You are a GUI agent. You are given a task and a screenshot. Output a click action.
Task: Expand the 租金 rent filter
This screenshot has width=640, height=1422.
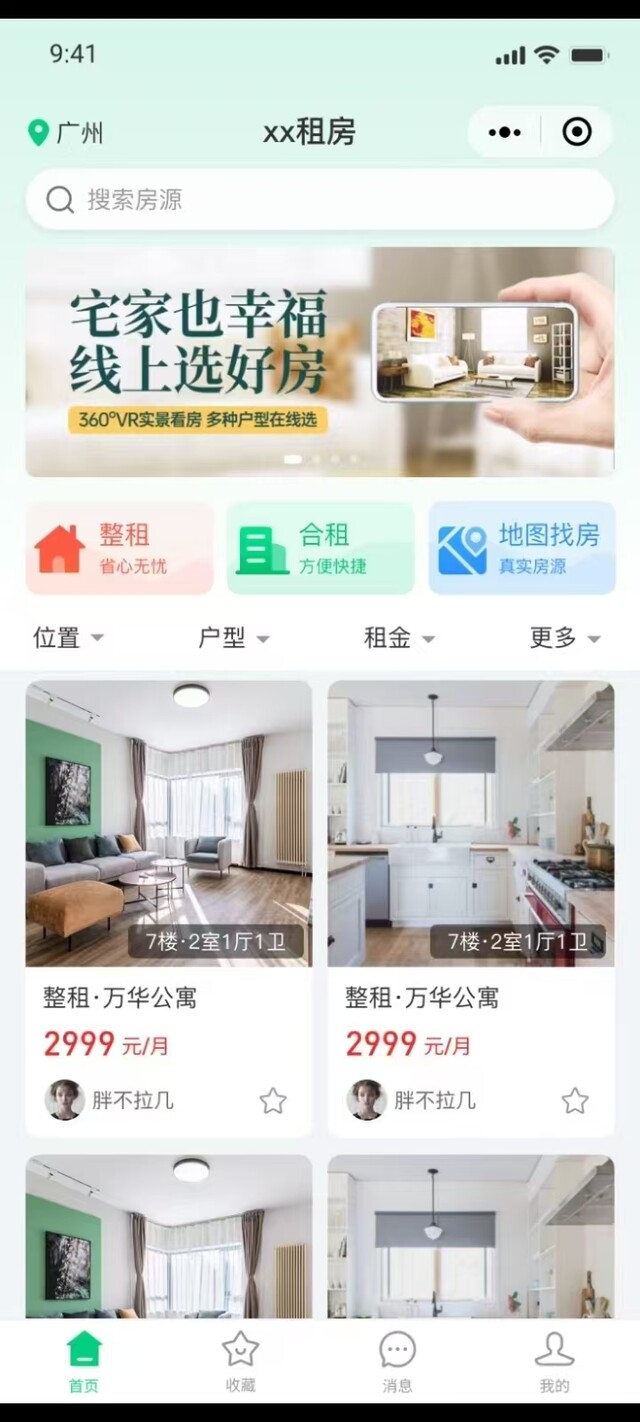399,638
